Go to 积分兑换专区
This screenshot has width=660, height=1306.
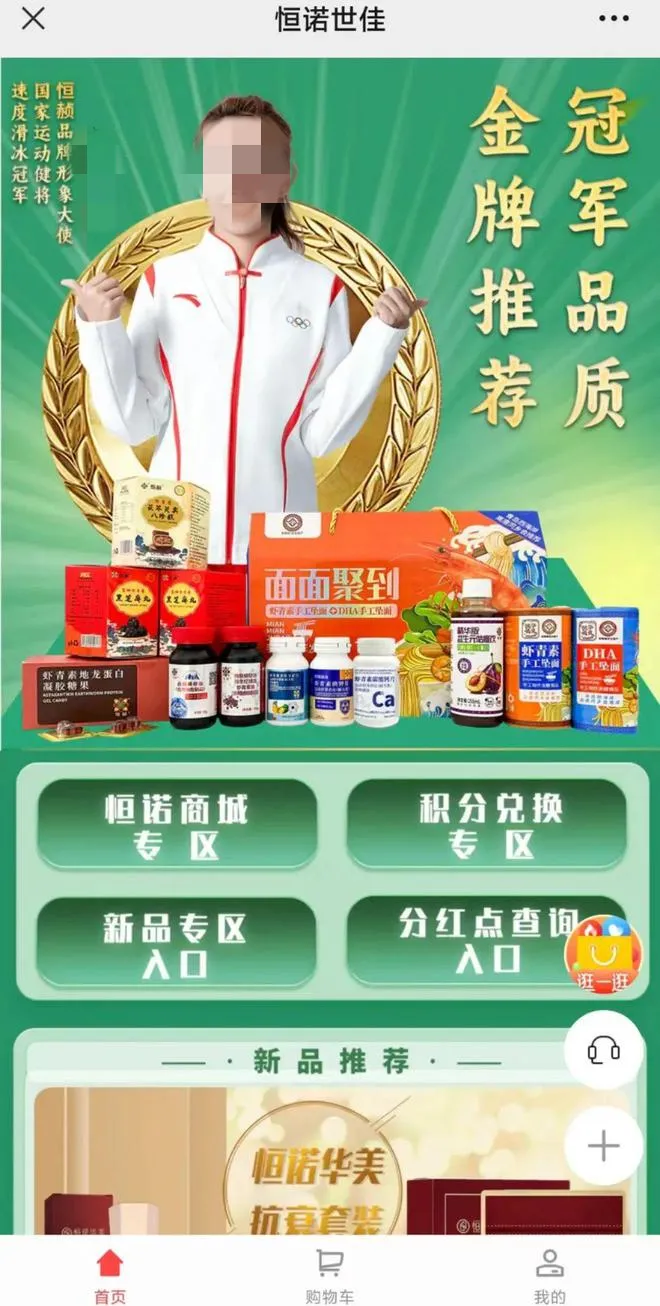(x=487, y=825)
